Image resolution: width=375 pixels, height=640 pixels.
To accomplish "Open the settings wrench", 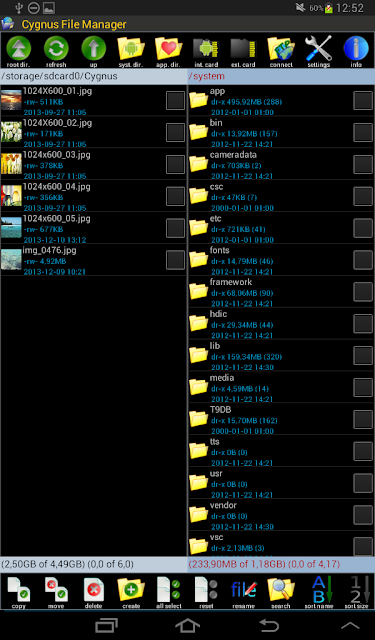I will tap(318, 51).
